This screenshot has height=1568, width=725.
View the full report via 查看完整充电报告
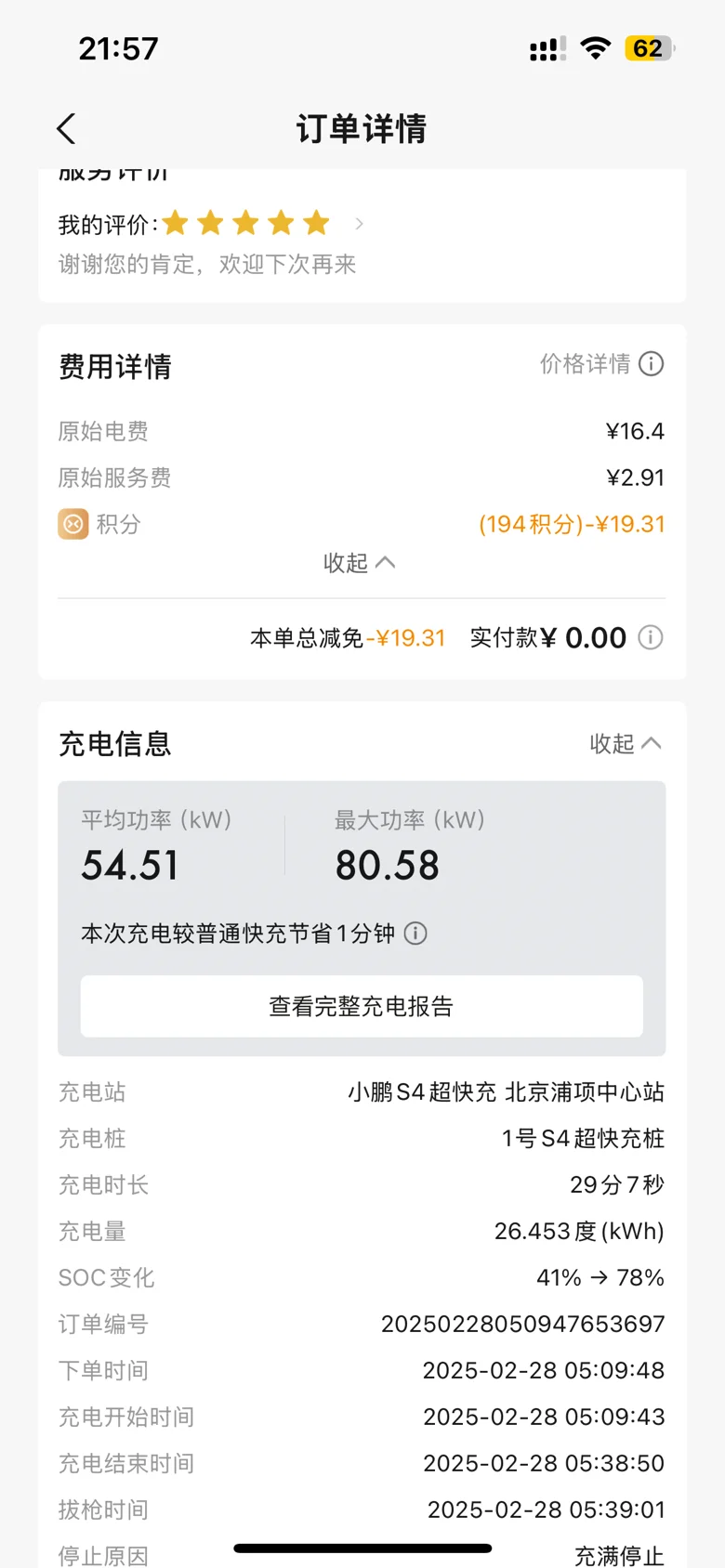tap(362, 1006)
